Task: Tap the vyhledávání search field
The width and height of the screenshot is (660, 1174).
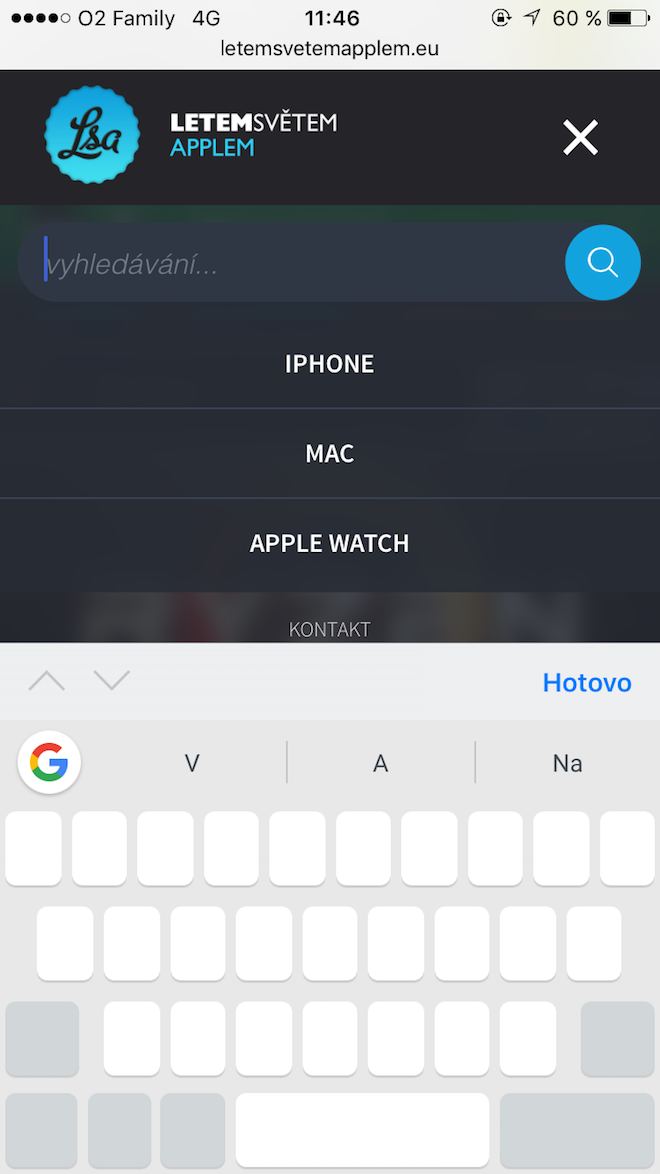Action: click(290, 264)
